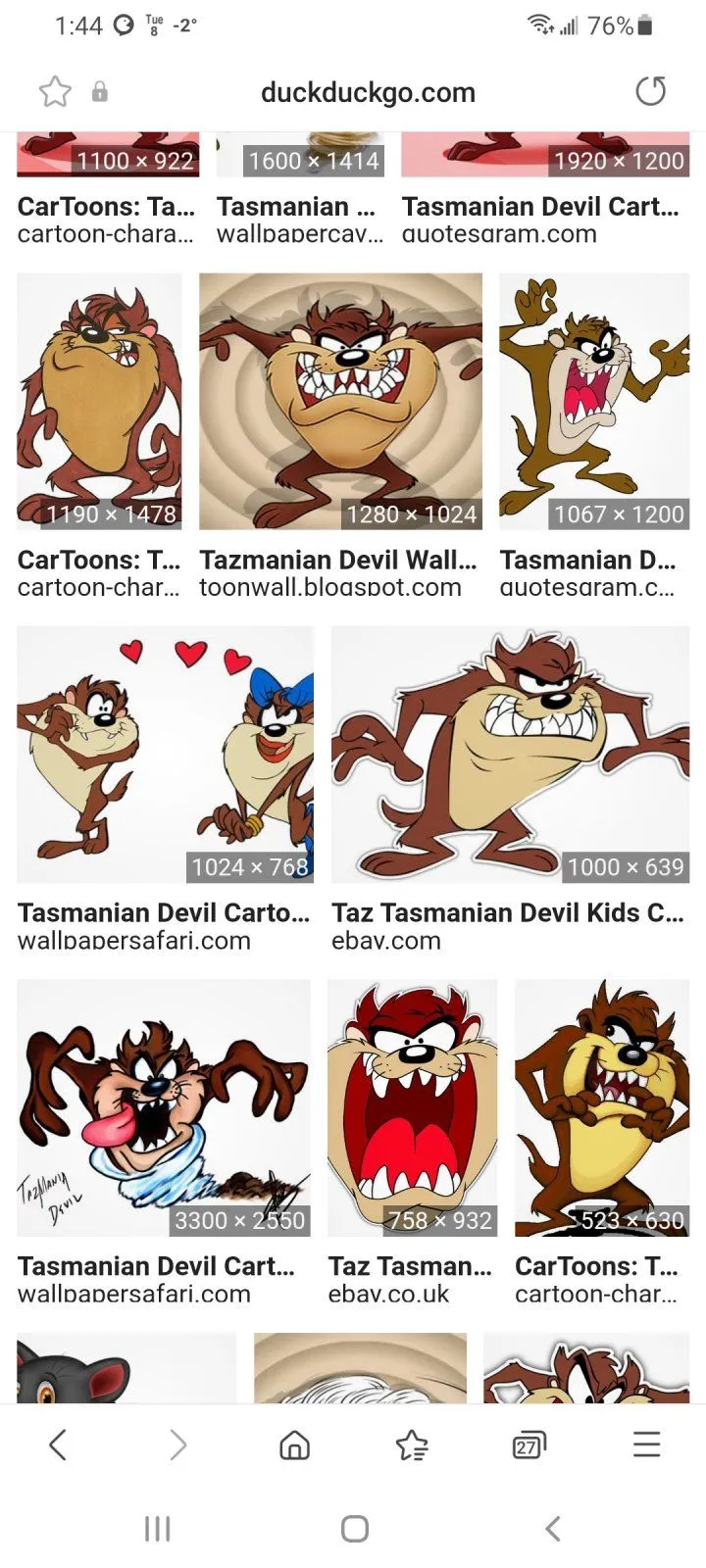706x1568 pixels.
Task: Open the 758 × 932 ebay.co.uk Taz image
Action: click(412, 1107)
